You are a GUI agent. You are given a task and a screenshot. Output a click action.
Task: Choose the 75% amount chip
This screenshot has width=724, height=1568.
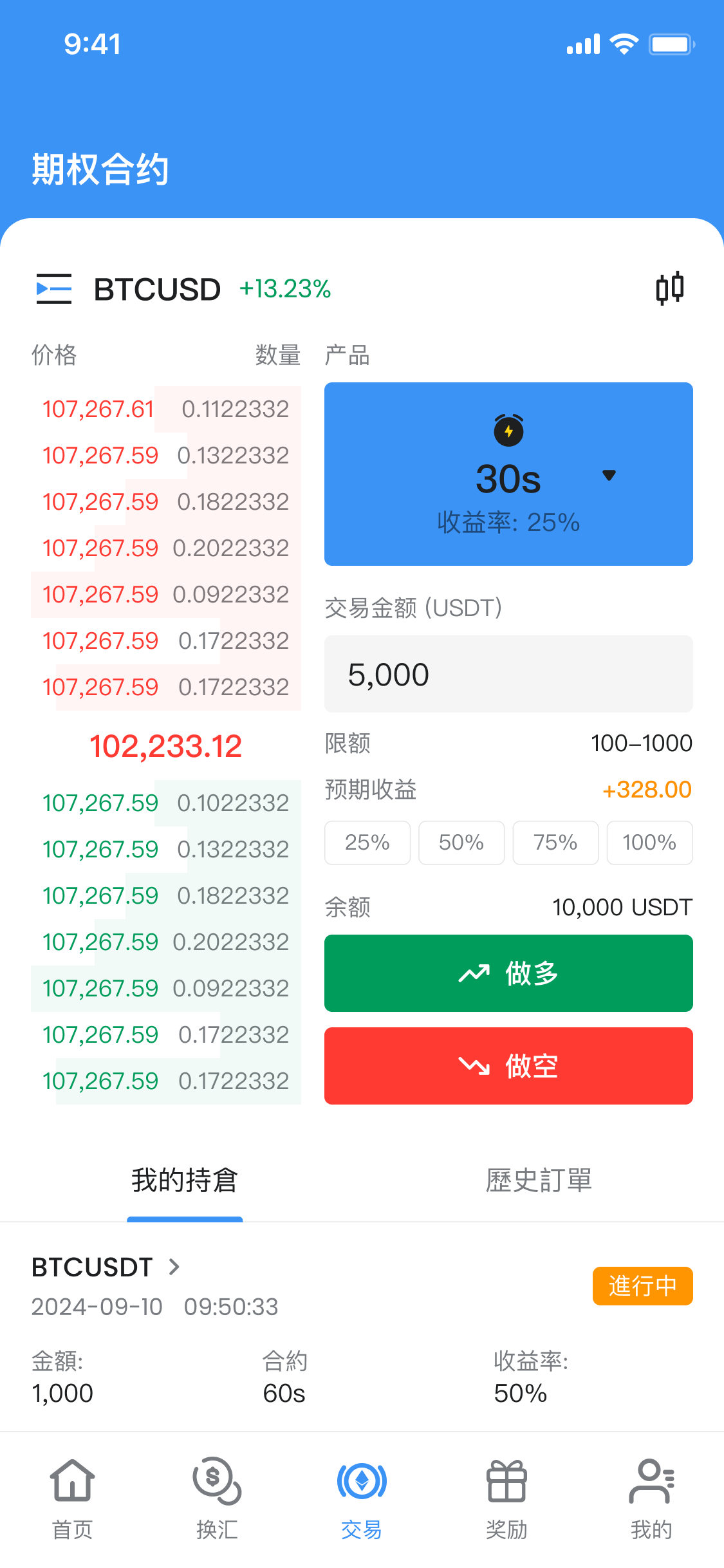(x=555, y=843)
